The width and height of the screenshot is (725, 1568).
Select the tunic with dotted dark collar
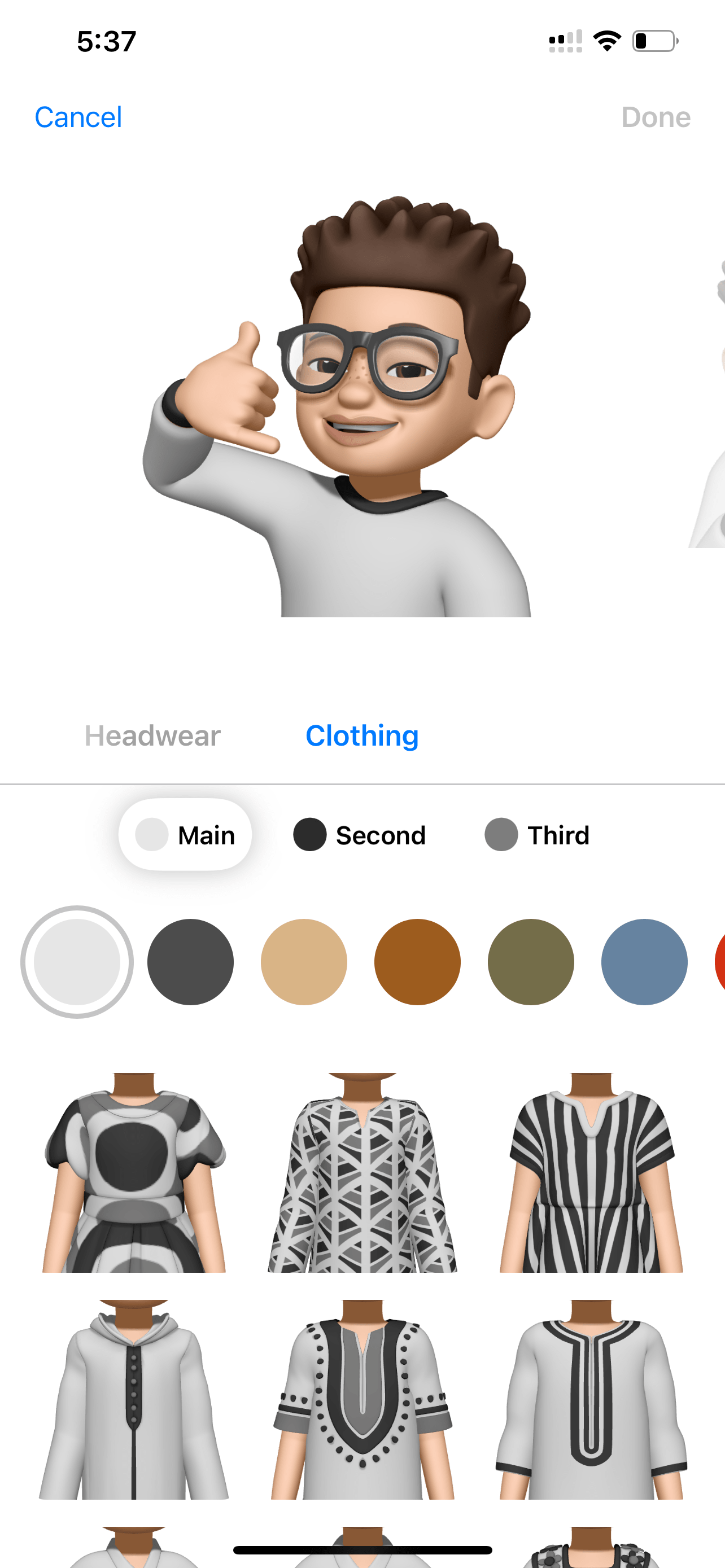(x=362, y=1400)
